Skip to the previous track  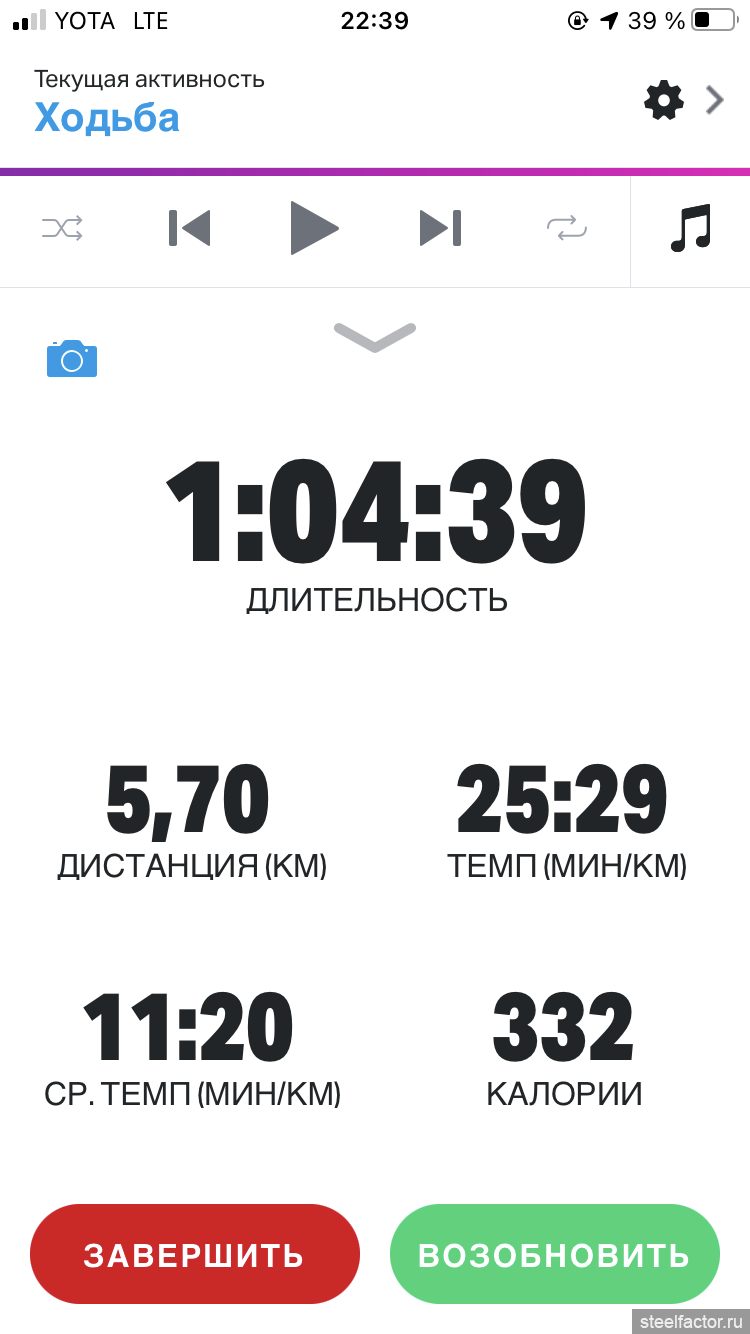(x=189, y=228)
